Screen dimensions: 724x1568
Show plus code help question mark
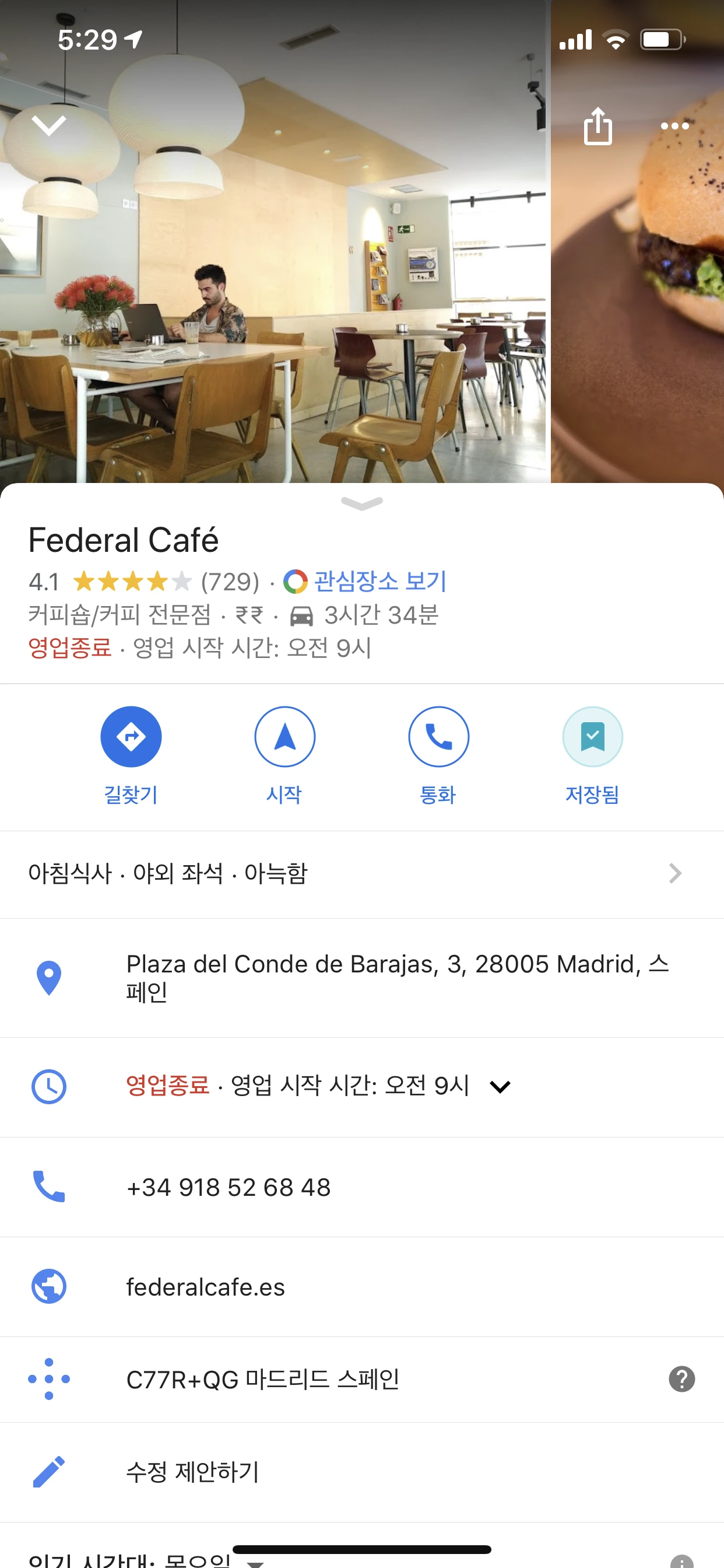(x=681, y=1380)
